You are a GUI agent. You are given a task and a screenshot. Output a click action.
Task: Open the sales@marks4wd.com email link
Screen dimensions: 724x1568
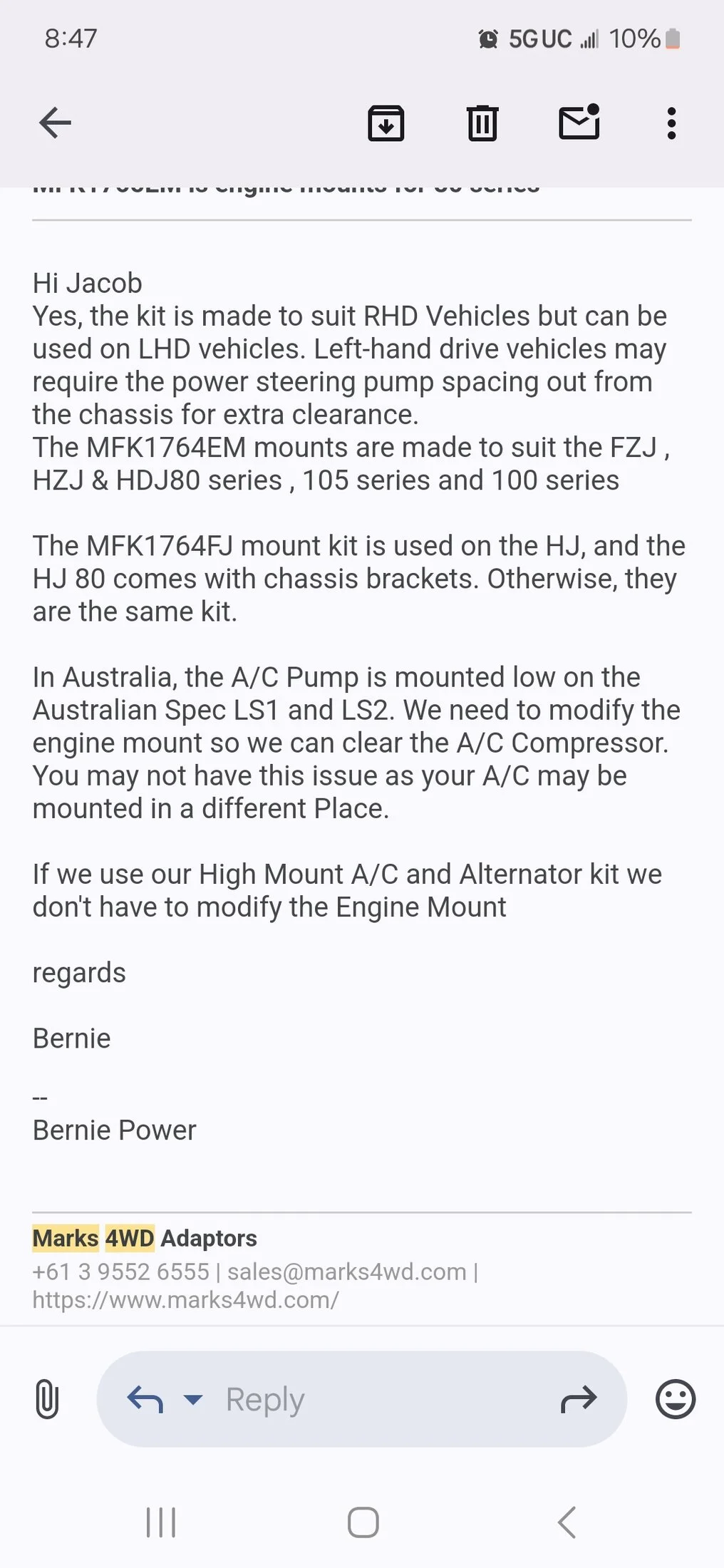pos(347,1272)
